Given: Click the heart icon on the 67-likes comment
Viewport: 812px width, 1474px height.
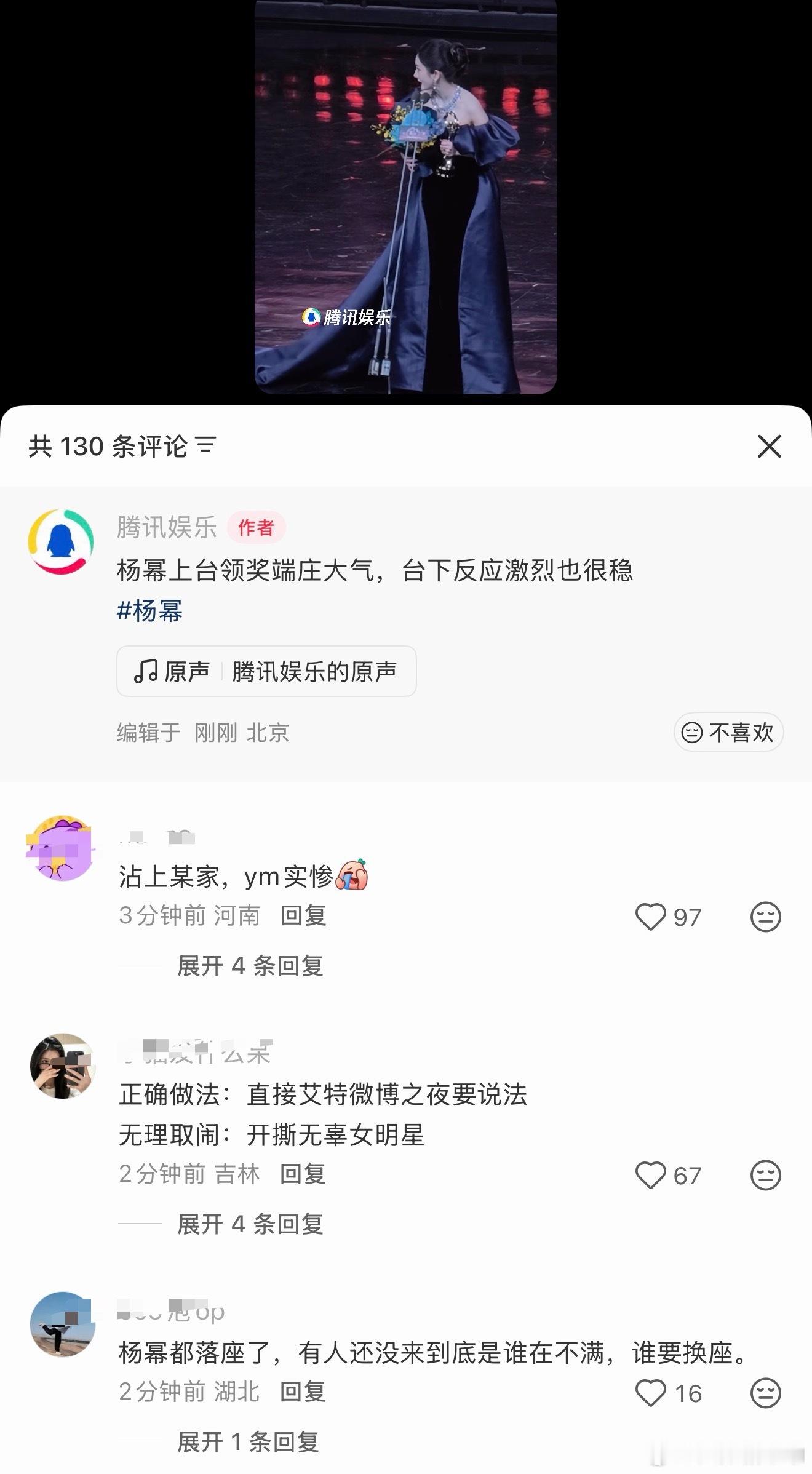Looking at the screenshot, I should [649, 1174].
